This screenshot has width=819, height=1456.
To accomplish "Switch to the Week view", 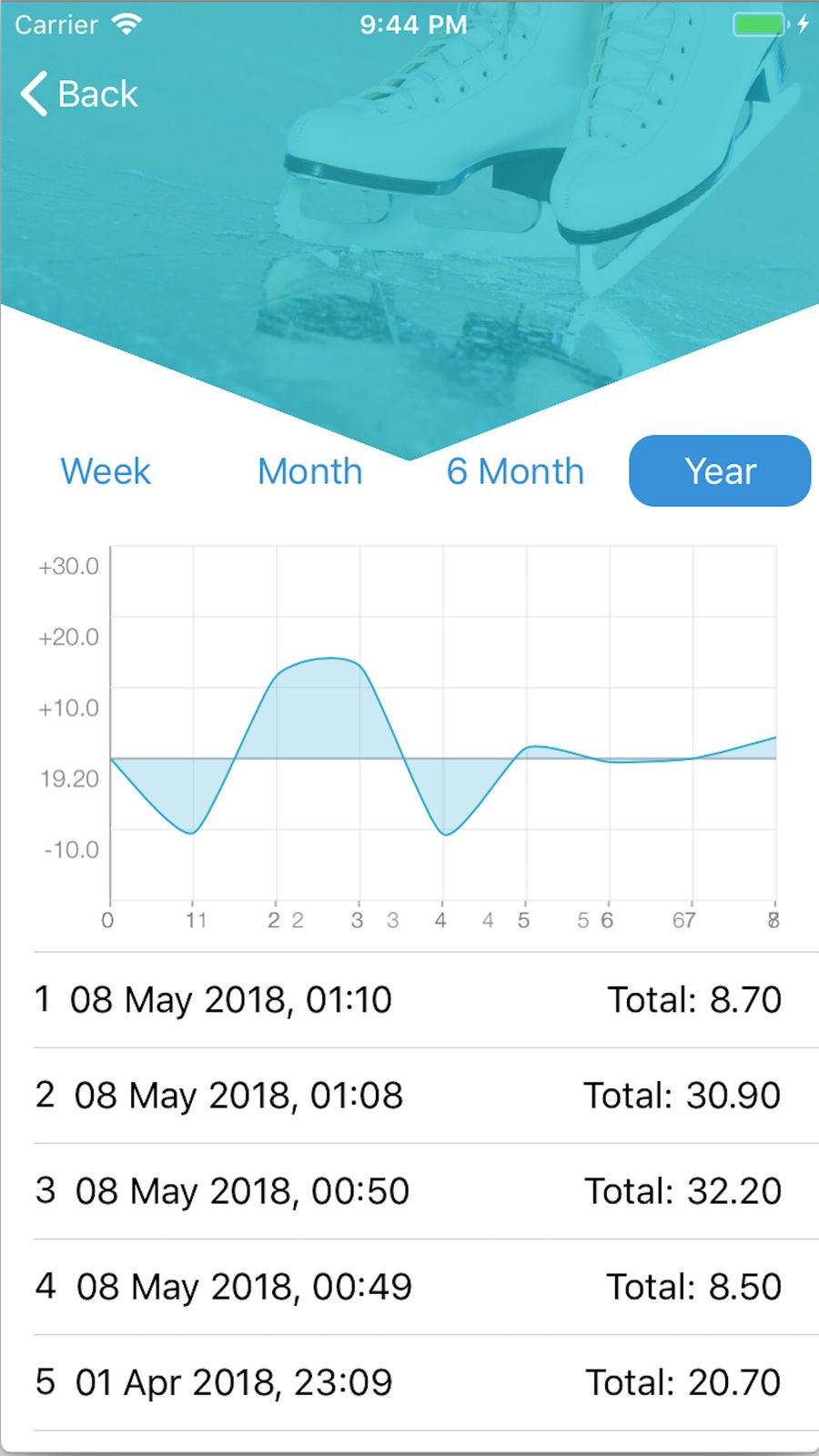I will pyautogui.click(x=106, y=471).
